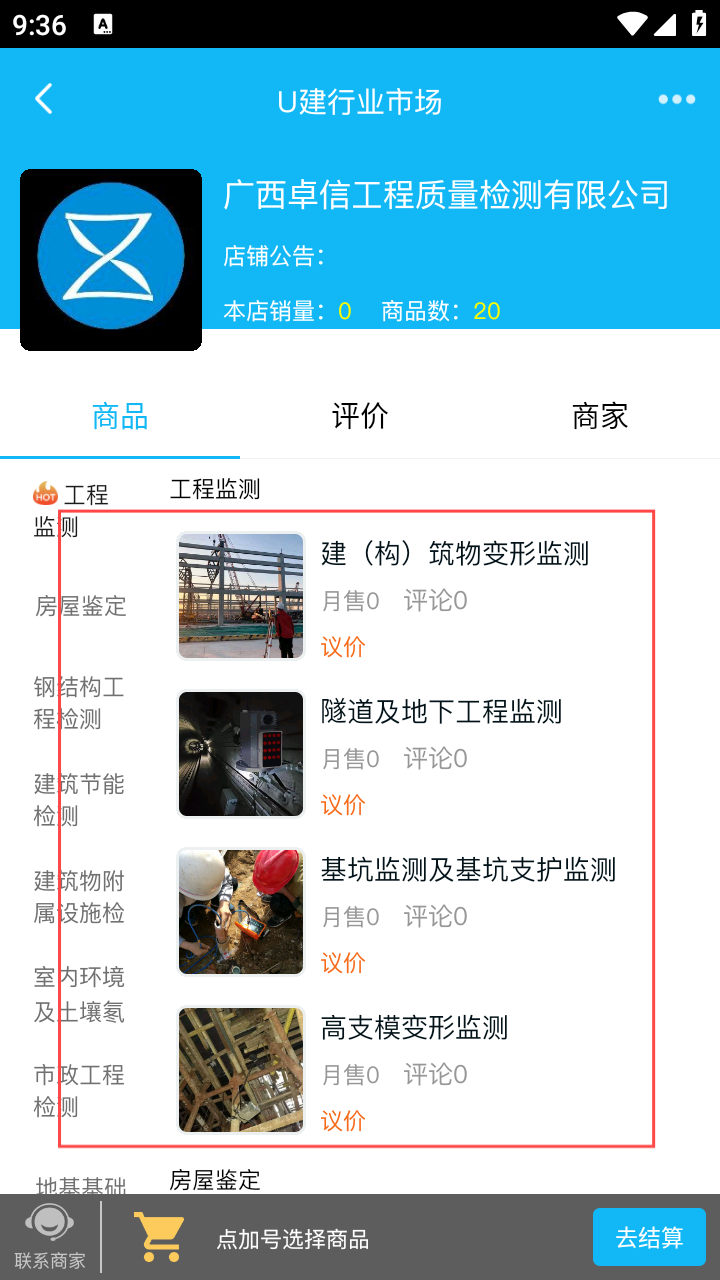720x1280 pixels.
Task: Open product 建（构）筑物变形监测
Action: (455, 553)
